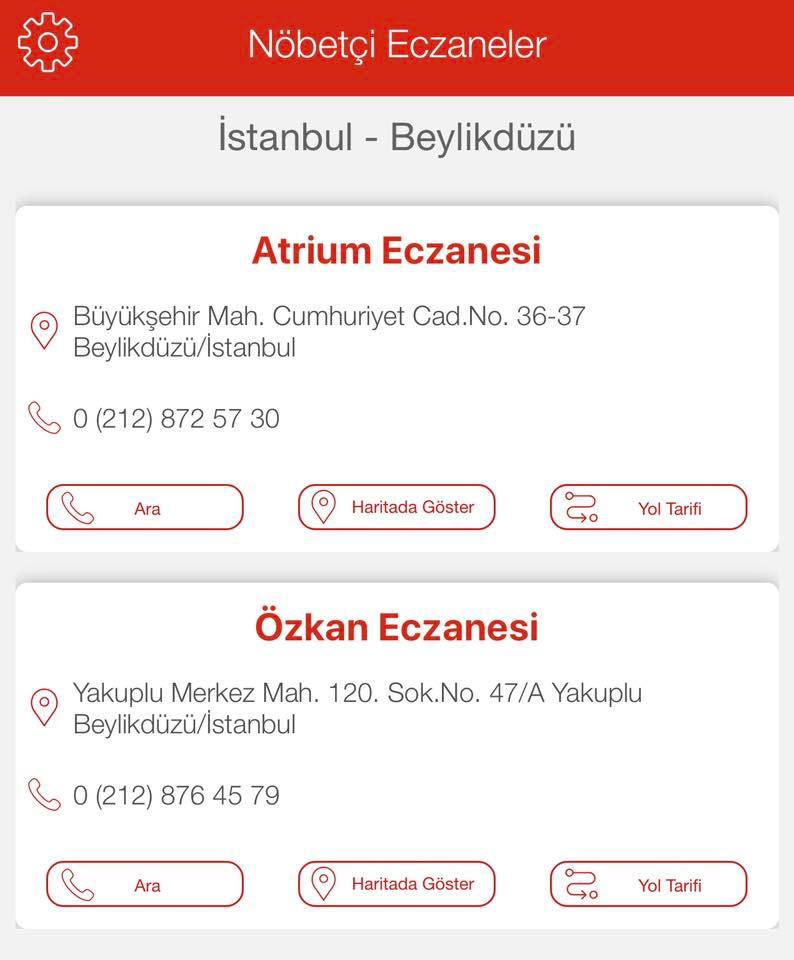Screen dimensions: 794x960
Task: Tap Ara to call Özkan Eczanesi
Action: pyautogui.click(x=145, y=883)
